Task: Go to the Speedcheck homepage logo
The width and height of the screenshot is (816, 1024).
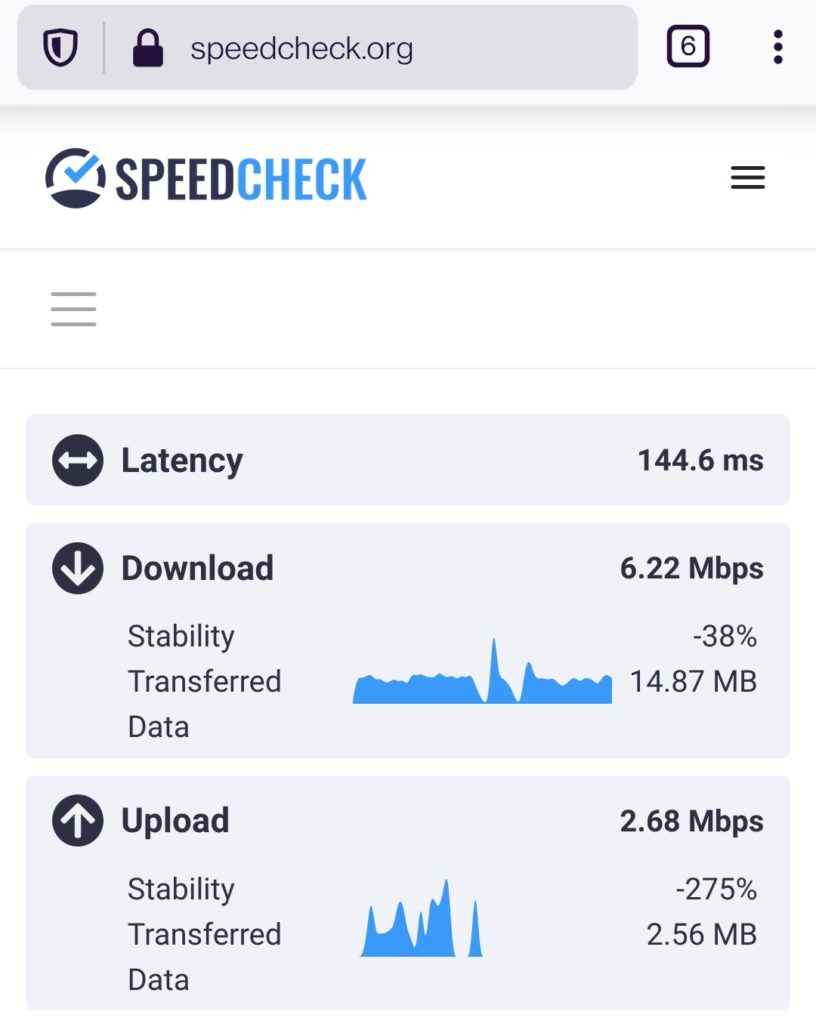Action: [206, 178]
